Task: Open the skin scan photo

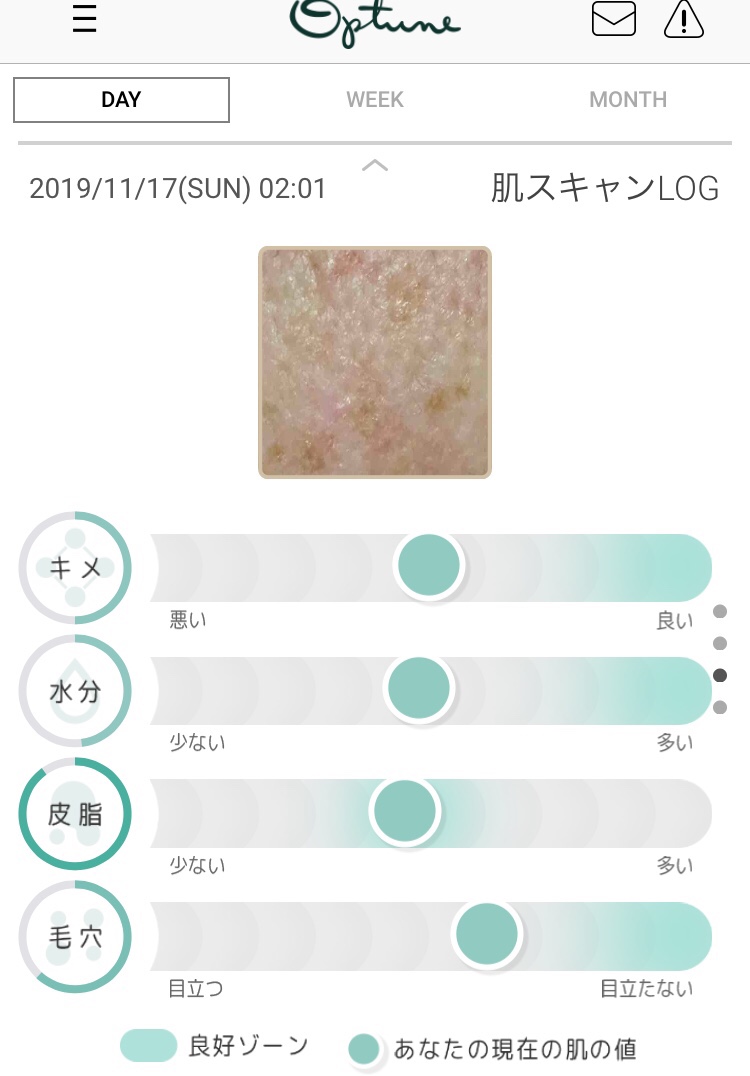Action: (375, 362)
